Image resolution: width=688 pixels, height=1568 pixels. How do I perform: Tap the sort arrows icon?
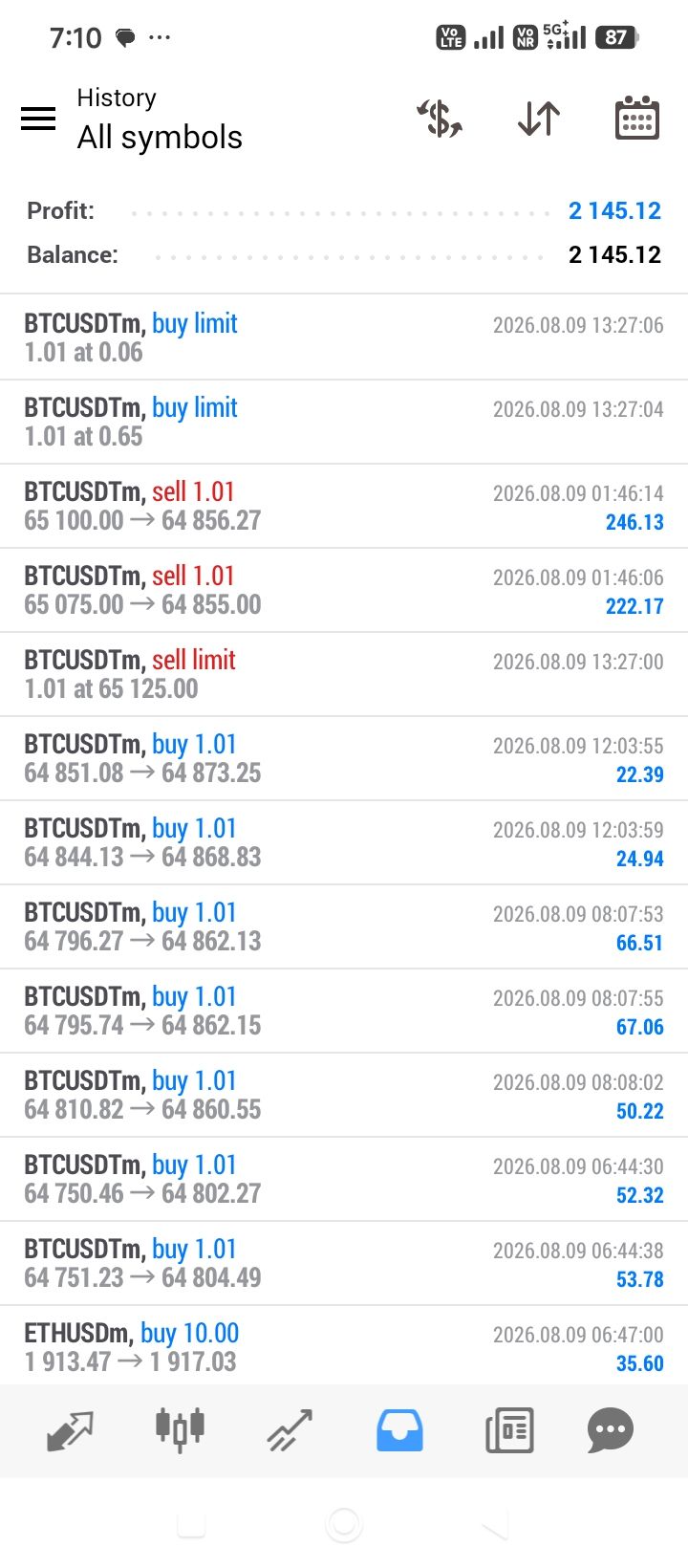click(539, 119)
